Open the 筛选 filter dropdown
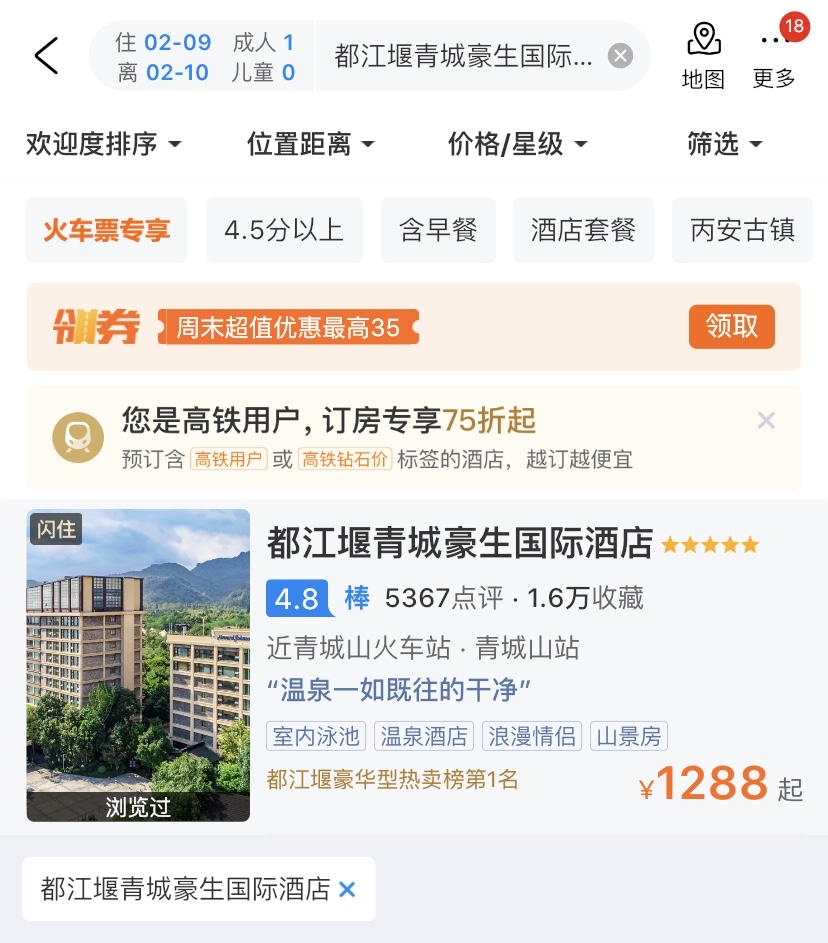This screenshot has width=828, height=943. 724,144
